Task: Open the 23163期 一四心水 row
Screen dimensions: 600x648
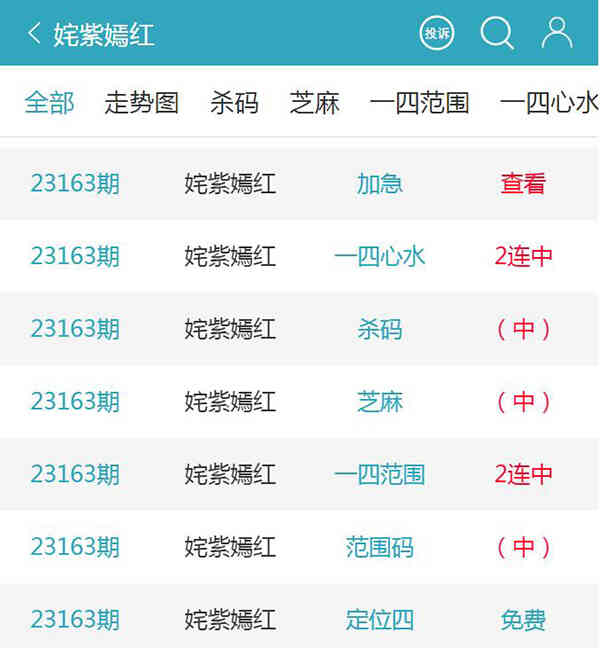Action: (x=380, y=256)
